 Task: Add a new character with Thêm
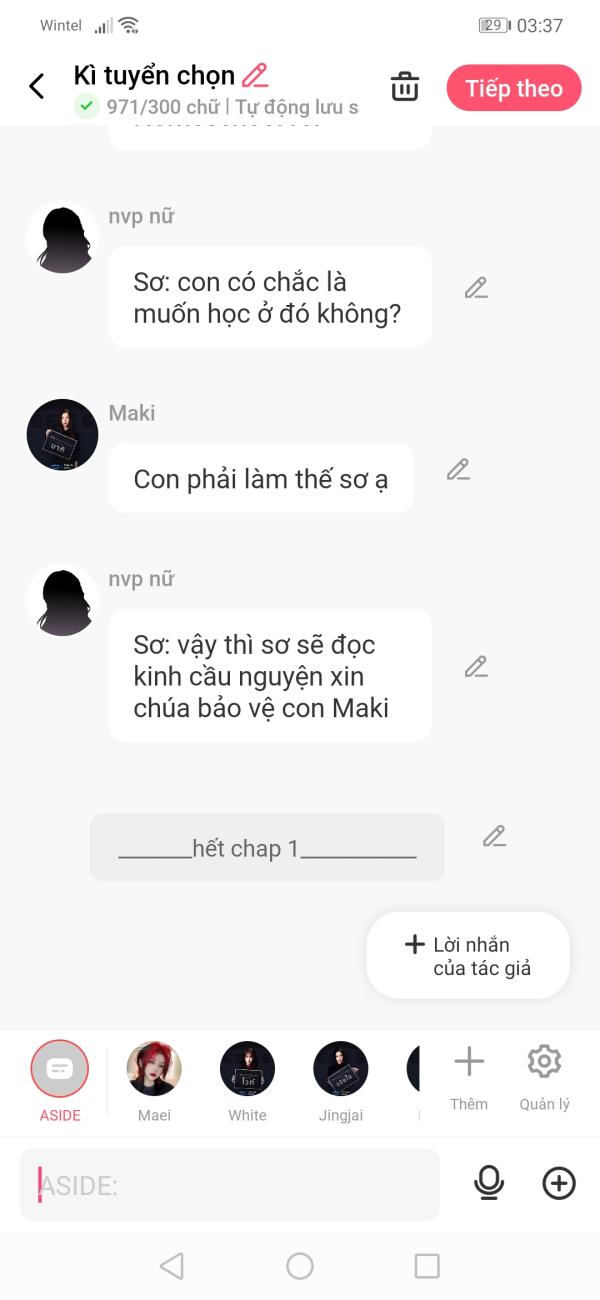tap(468, 1072)
